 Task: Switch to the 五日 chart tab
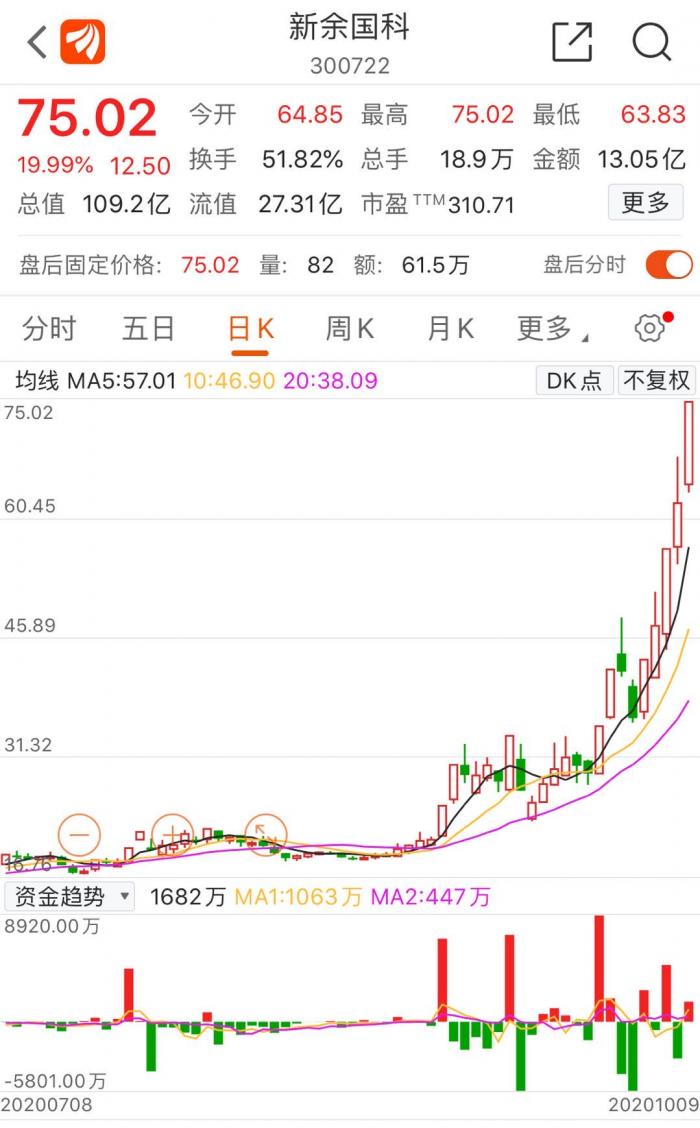point(149,328)
